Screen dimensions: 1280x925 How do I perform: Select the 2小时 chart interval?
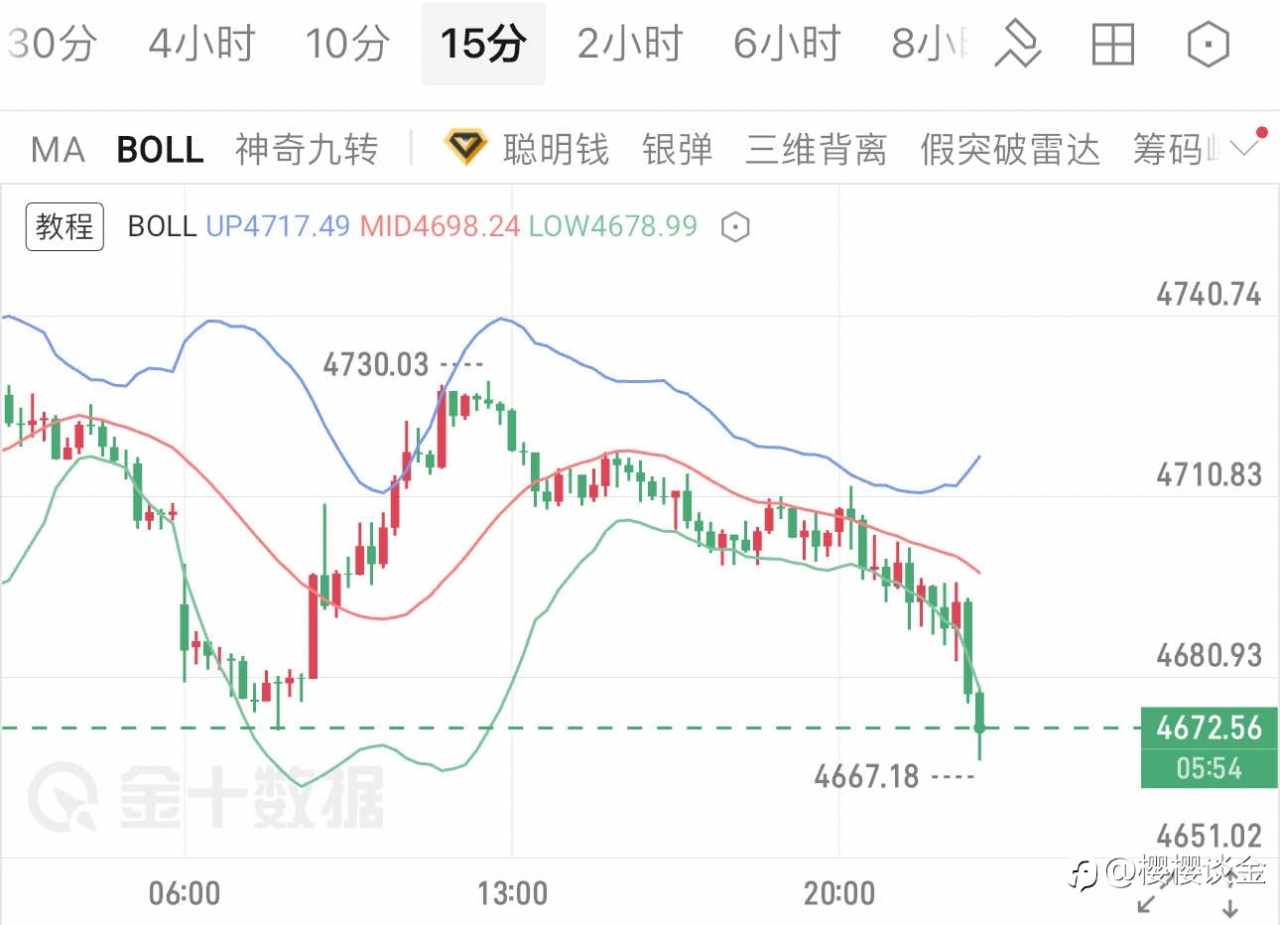(630, 45)
